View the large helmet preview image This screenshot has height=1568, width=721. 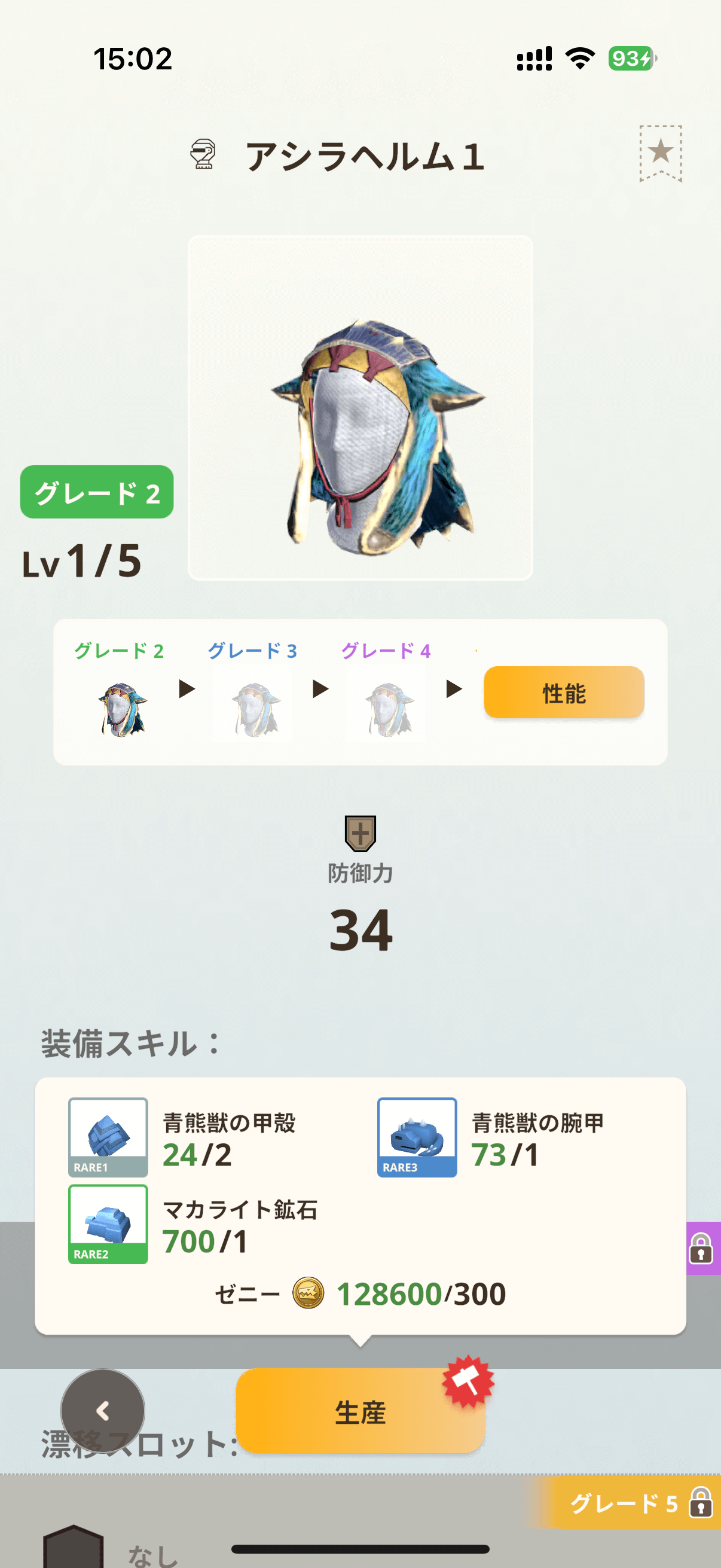point(360,408)
